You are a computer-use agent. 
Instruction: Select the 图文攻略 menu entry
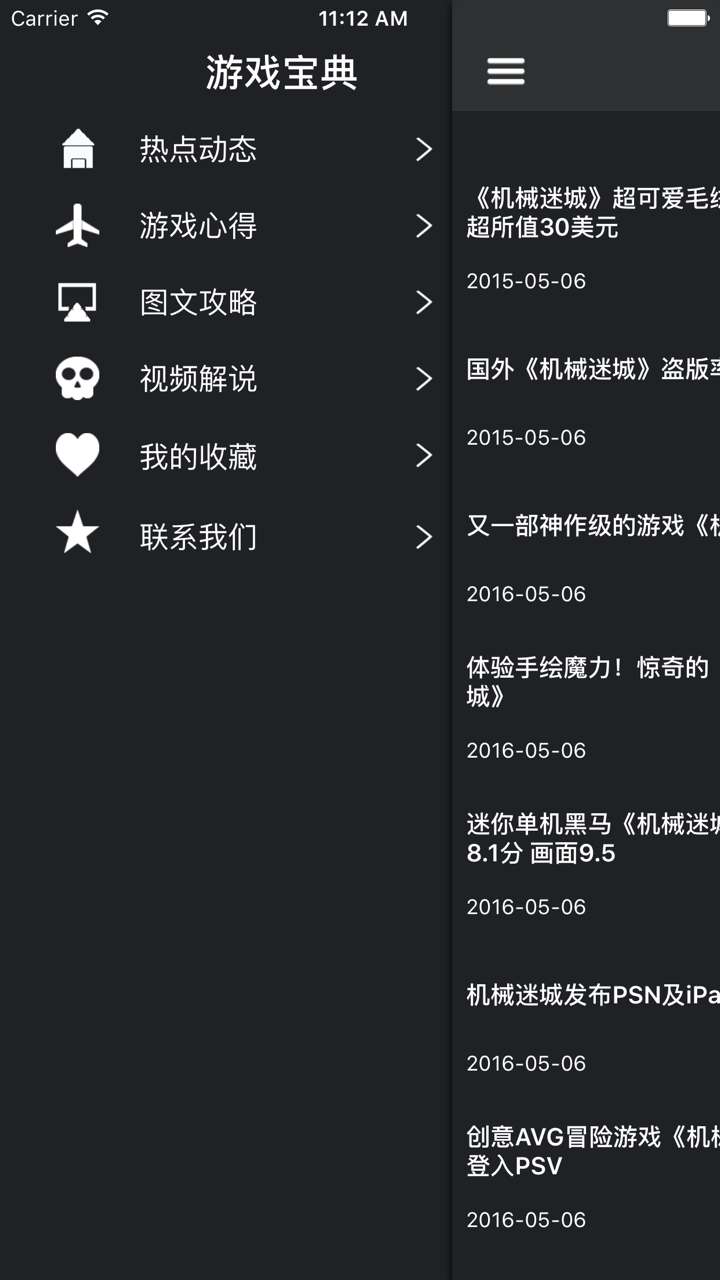198,302
